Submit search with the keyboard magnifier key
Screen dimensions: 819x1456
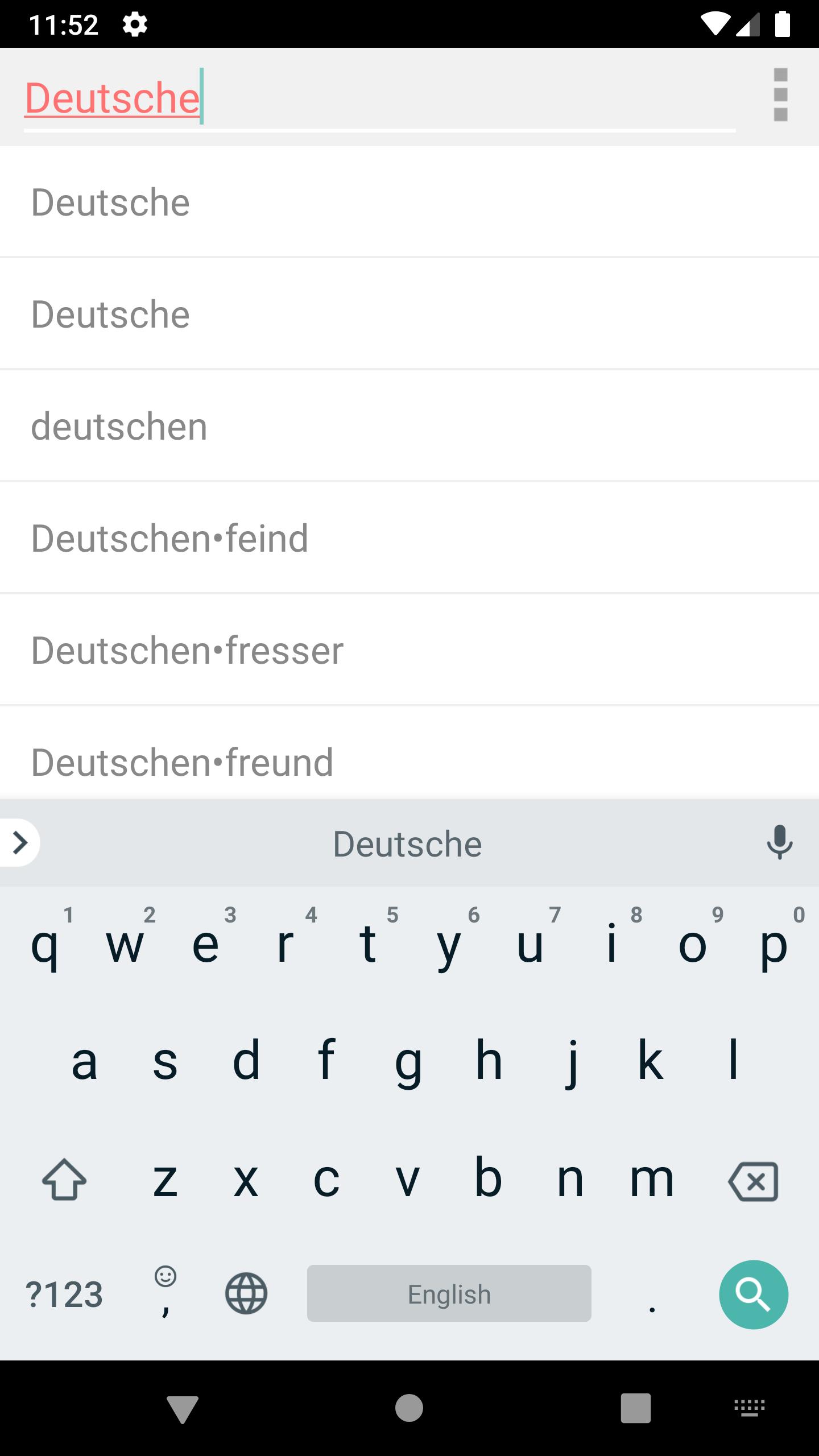pos(753,1294)
